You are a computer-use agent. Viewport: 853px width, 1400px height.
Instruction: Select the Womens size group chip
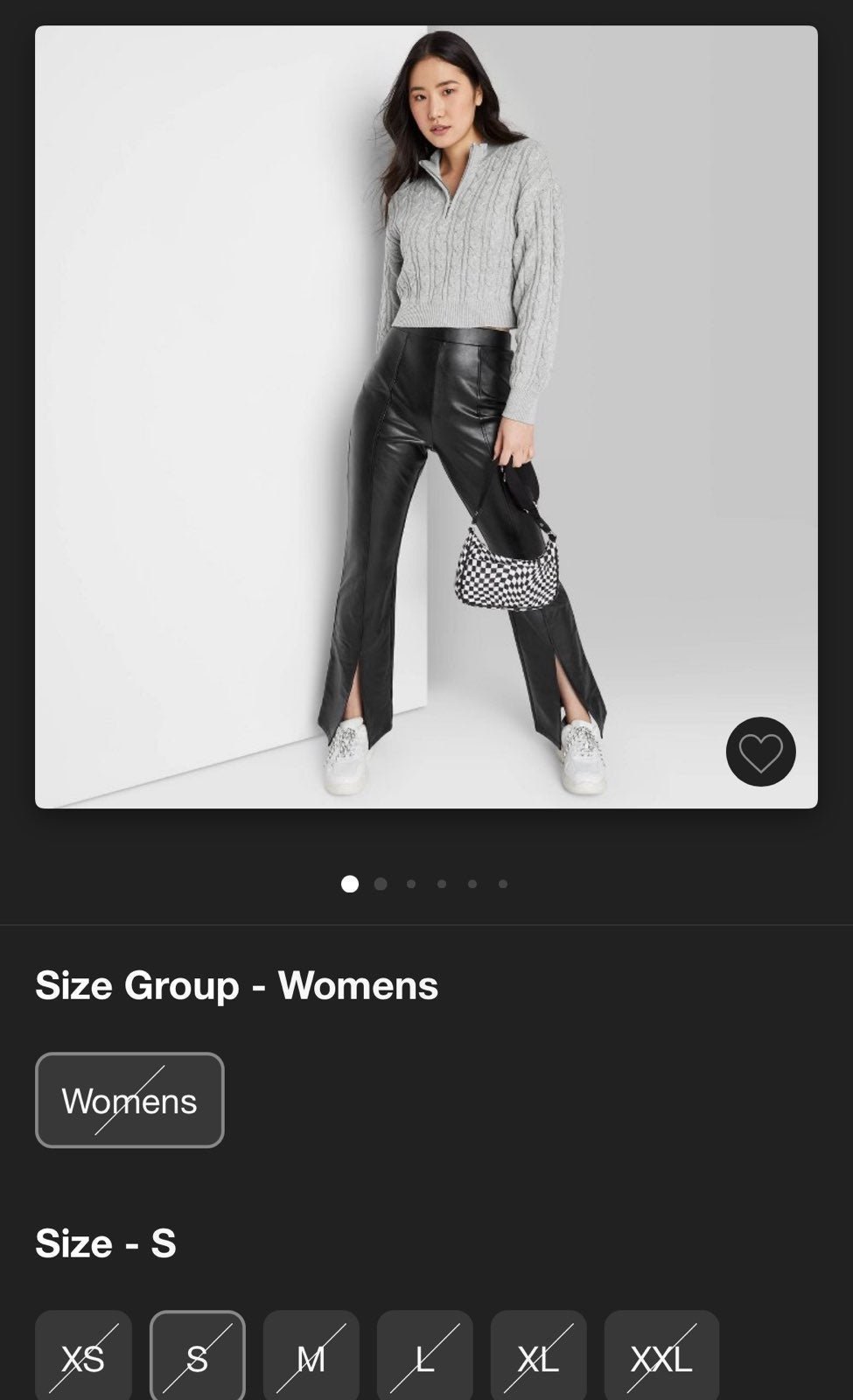tap(129, 1100)
